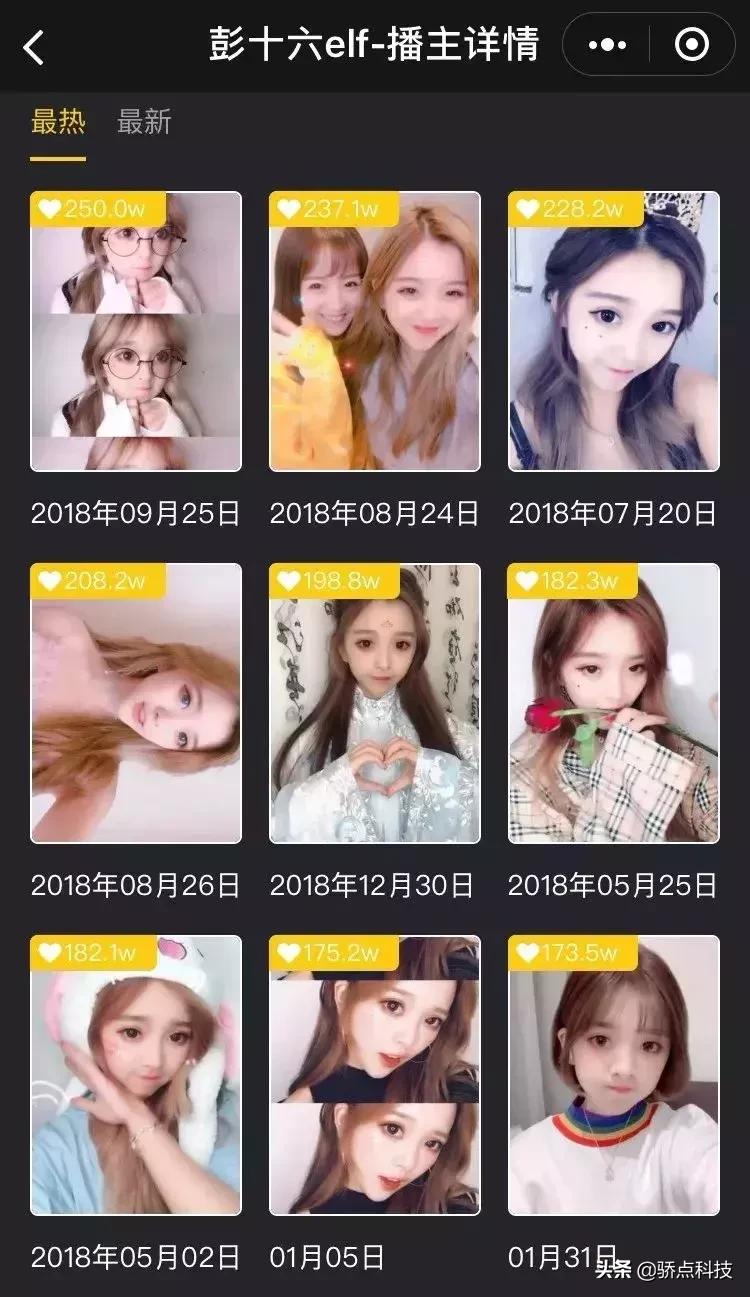The width and height of the screenshot is (750, 1297).
Task: Open the video with 198.8w likes
Action: (x=375, y=704)
